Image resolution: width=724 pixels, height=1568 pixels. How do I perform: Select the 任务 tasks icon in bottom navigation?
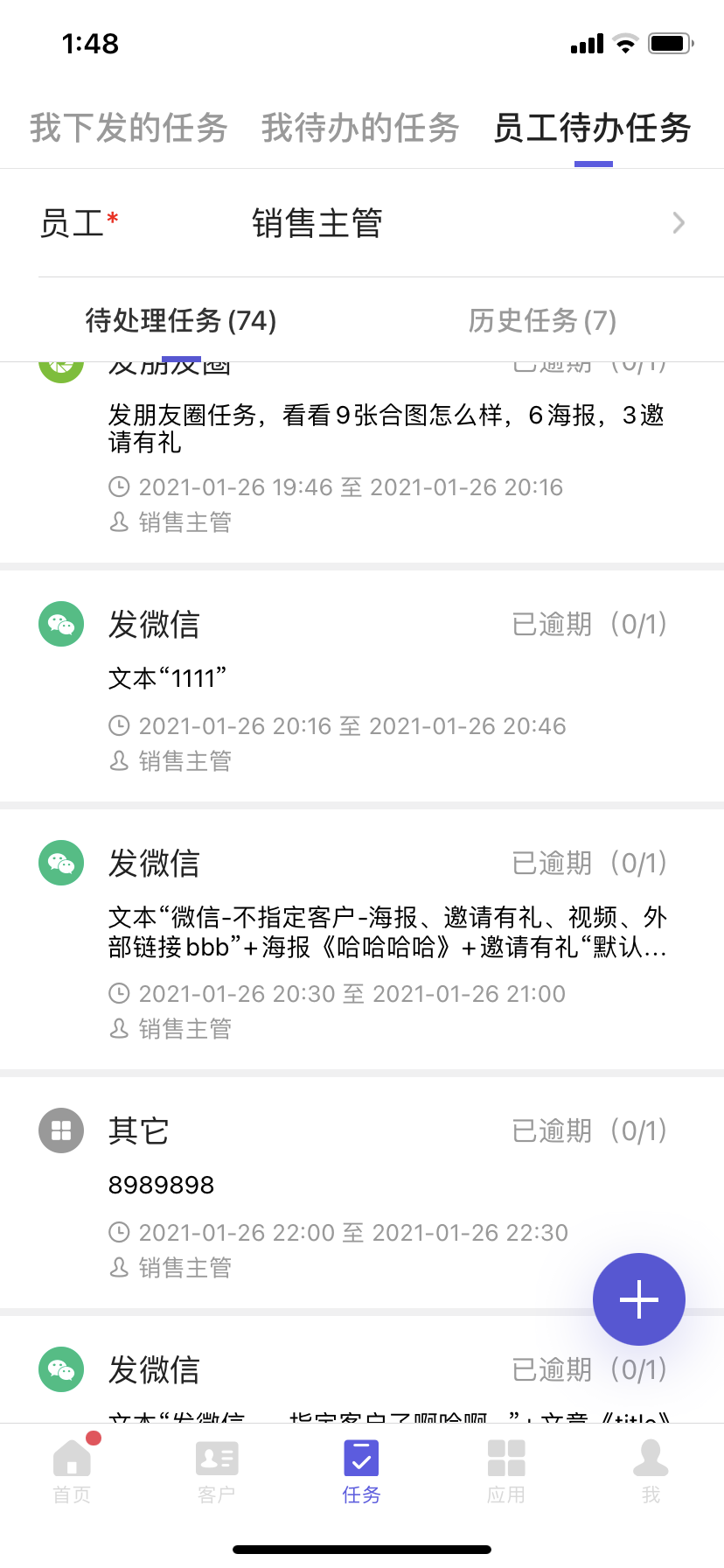click(x=361, y=1459)
